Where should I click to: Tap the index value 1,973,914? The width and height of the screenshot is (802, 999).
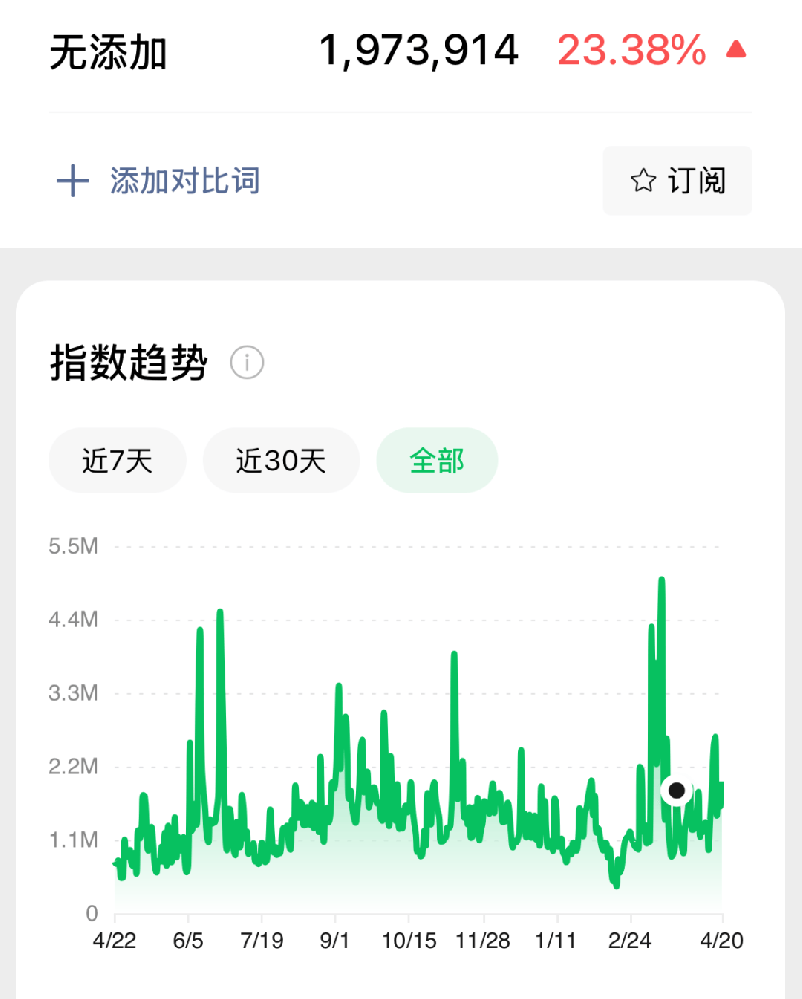419,48
